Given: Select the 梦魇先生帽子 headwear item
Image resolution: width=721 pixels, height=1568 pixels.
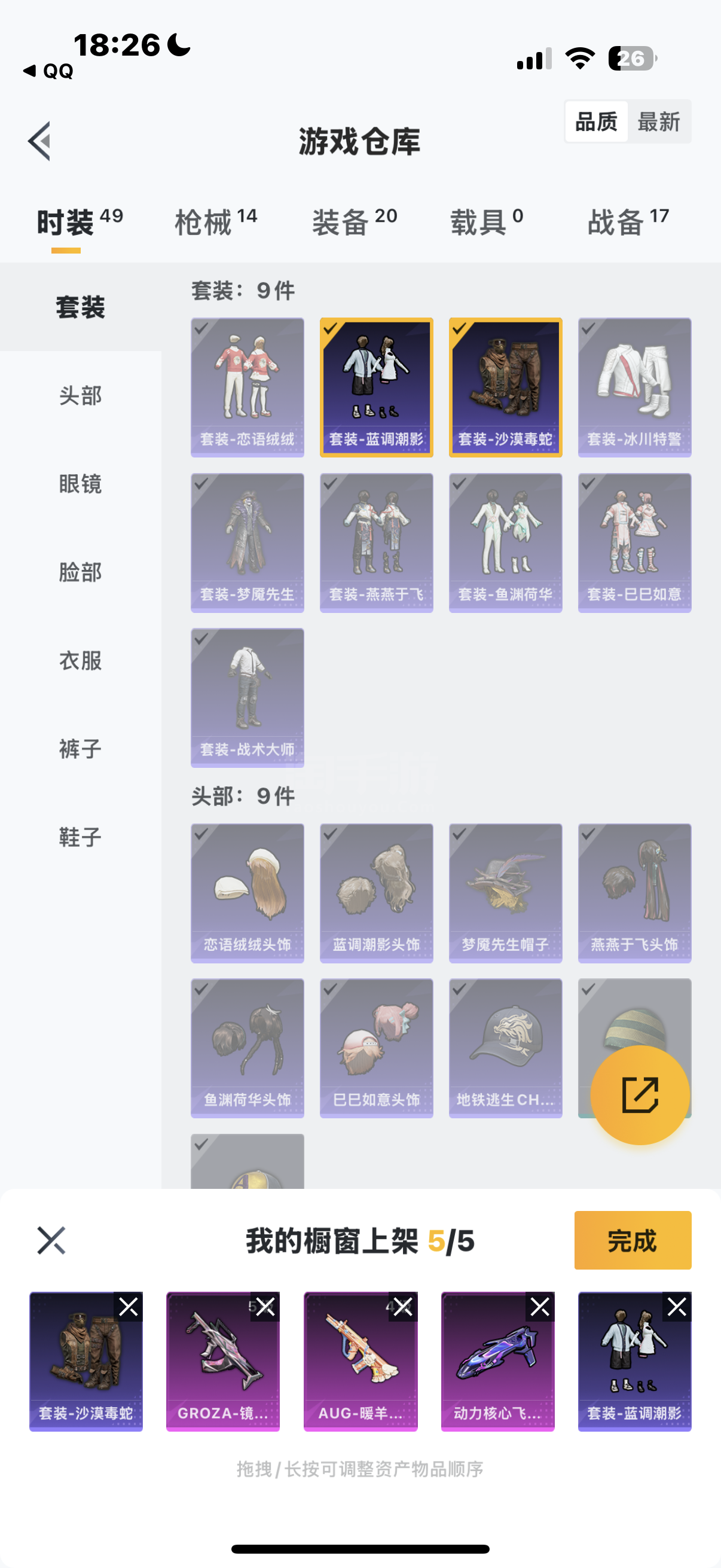Looking at the screenshot, I should 505,892.
